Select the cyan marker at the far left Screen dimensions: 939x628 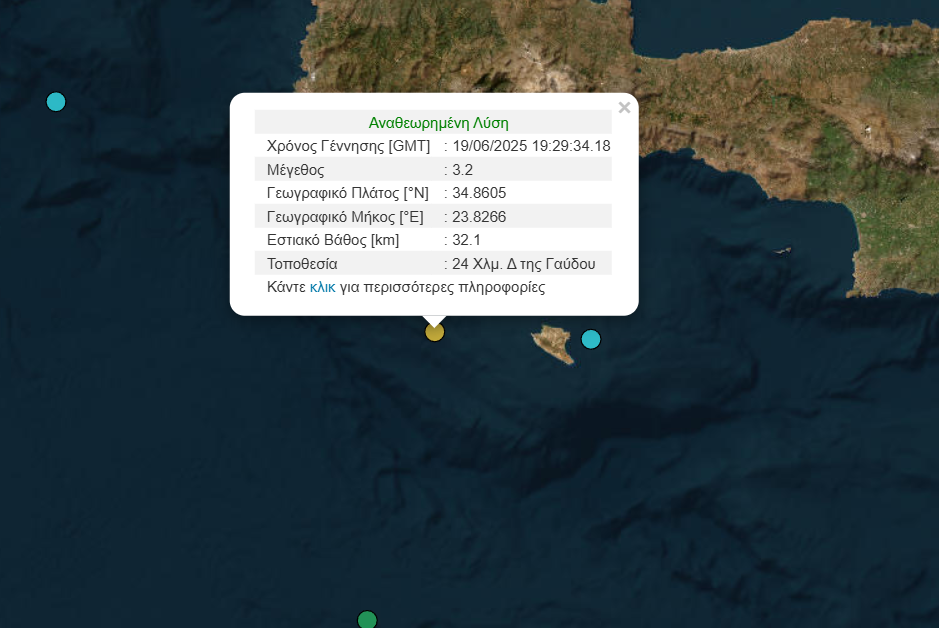(x=56, y=101)
